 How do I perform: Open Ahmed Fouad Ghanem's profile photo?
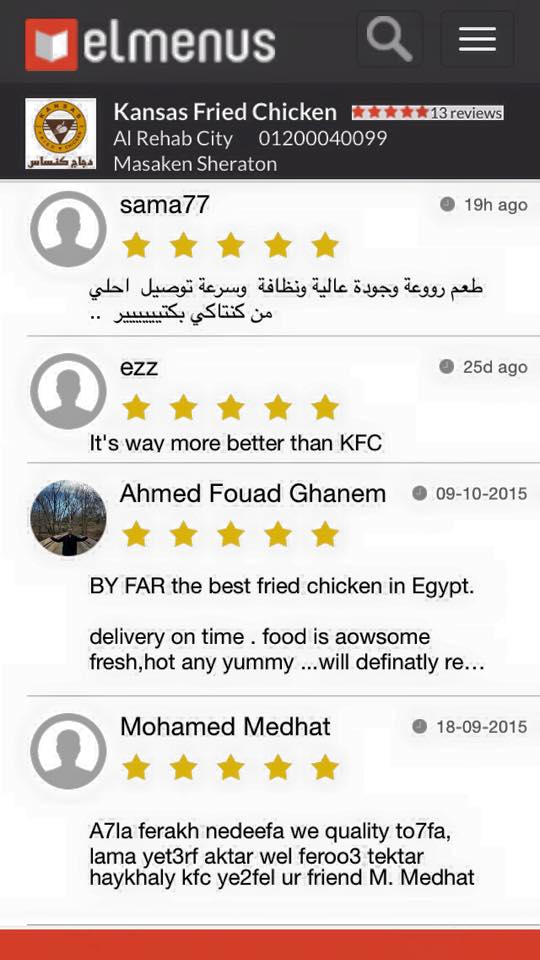tap(68, 518)
